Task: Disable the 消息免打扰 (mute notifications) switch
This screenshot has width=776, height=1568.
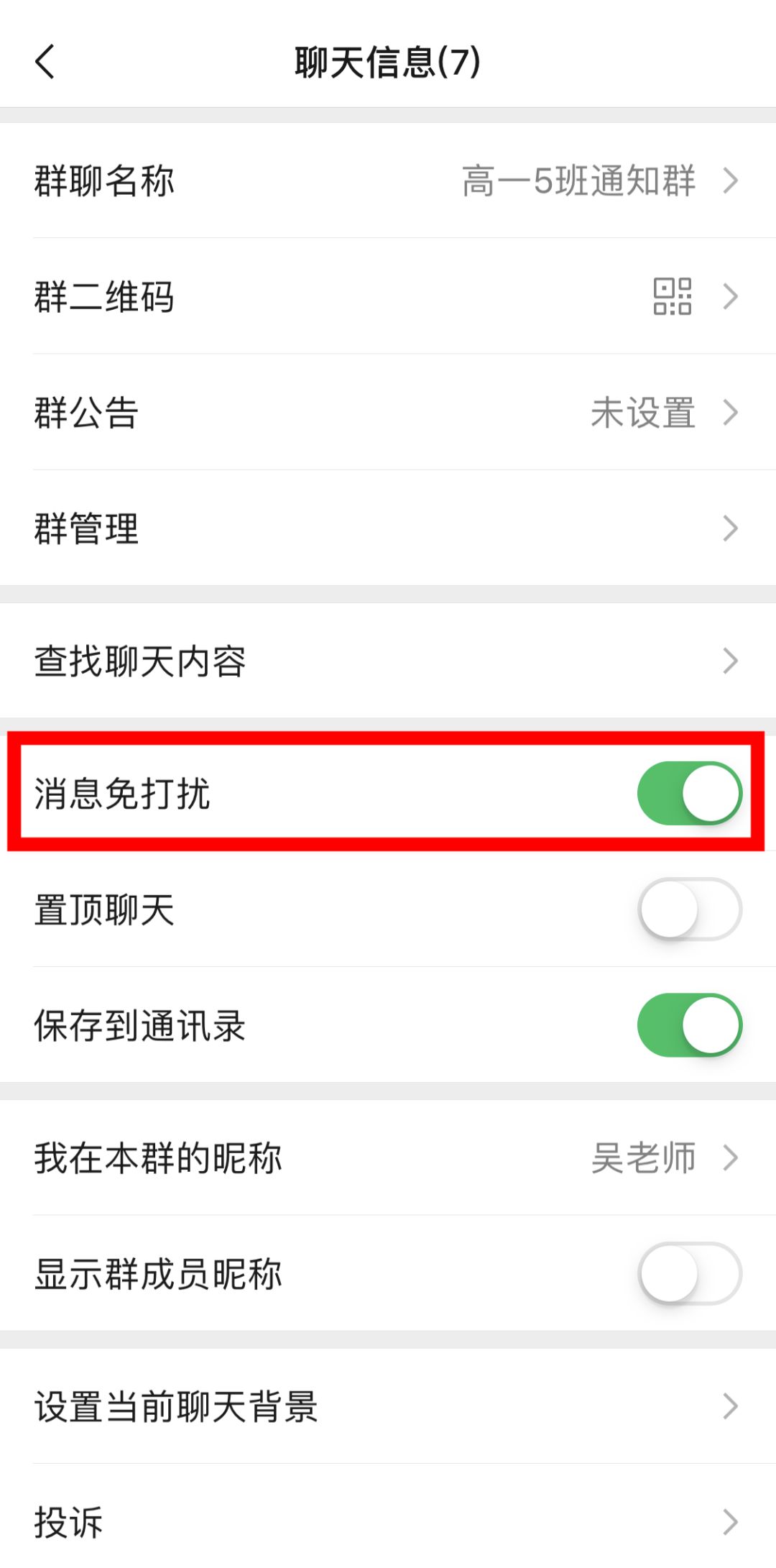Action: (689, 793)
